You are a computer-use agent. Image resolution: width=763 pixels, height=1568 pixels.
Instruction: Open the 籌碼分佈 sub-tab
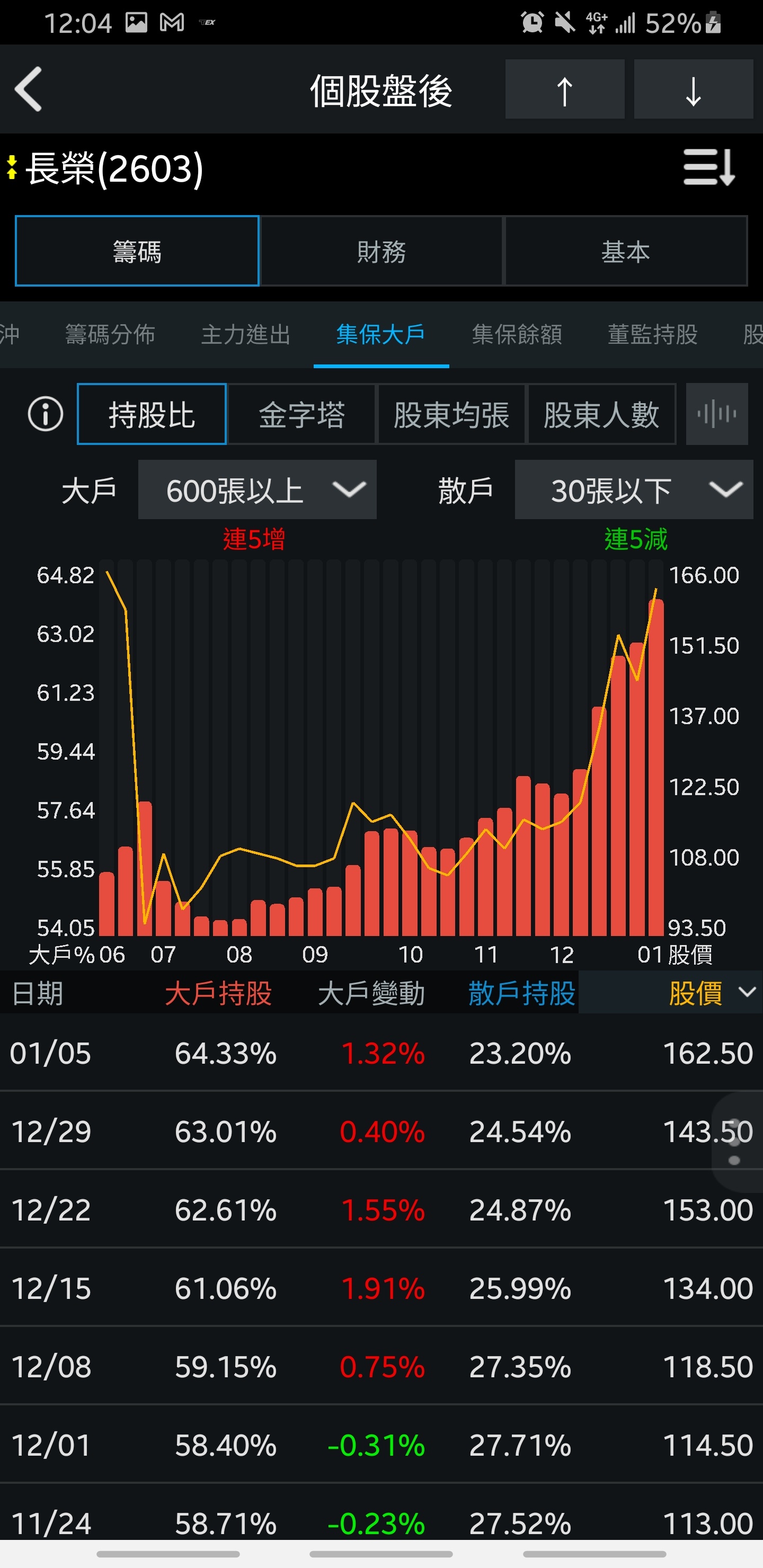coord(110,334)
